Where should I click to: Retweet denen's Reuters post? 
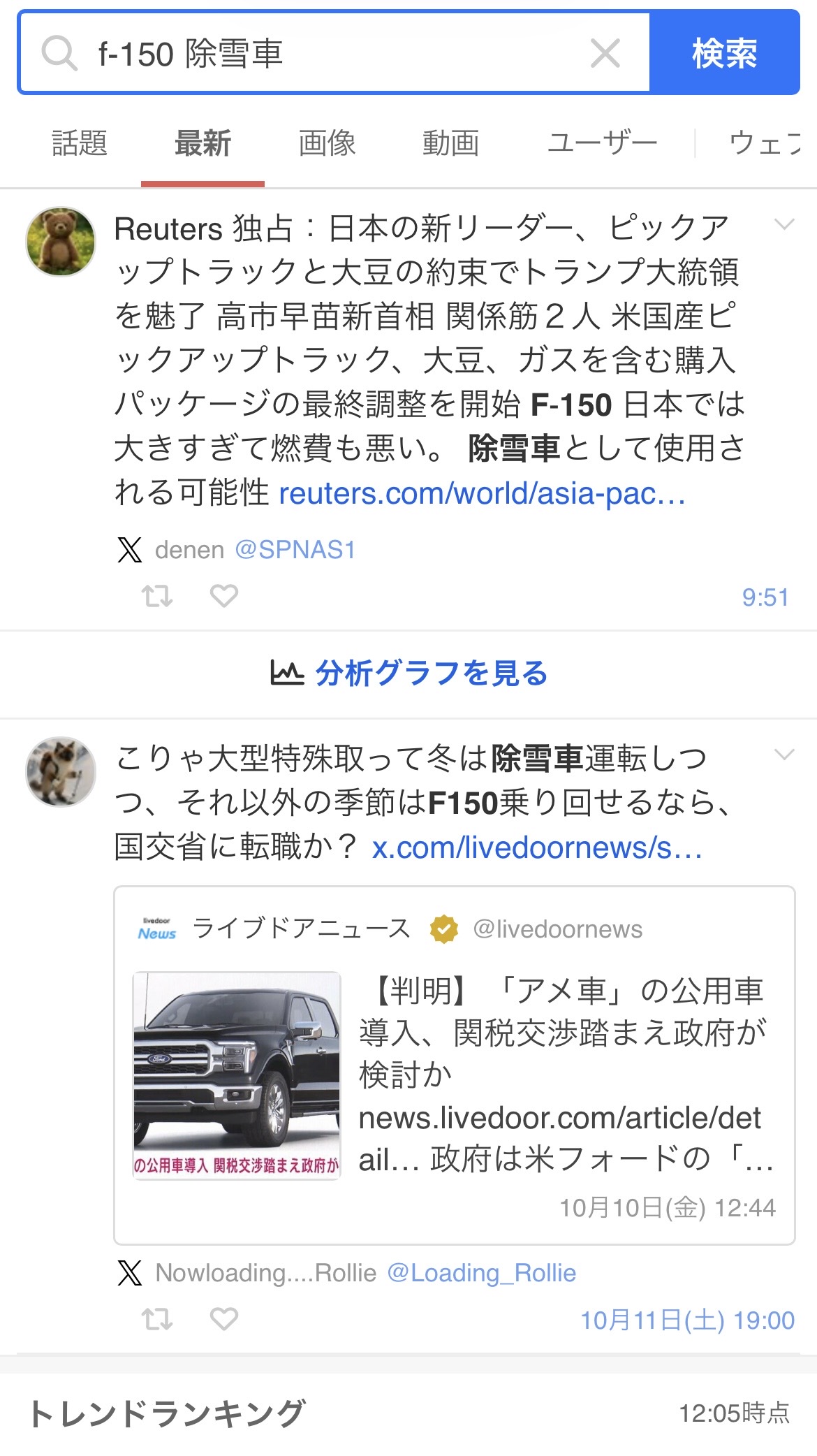pyautogui.click(x=157, y=597)
